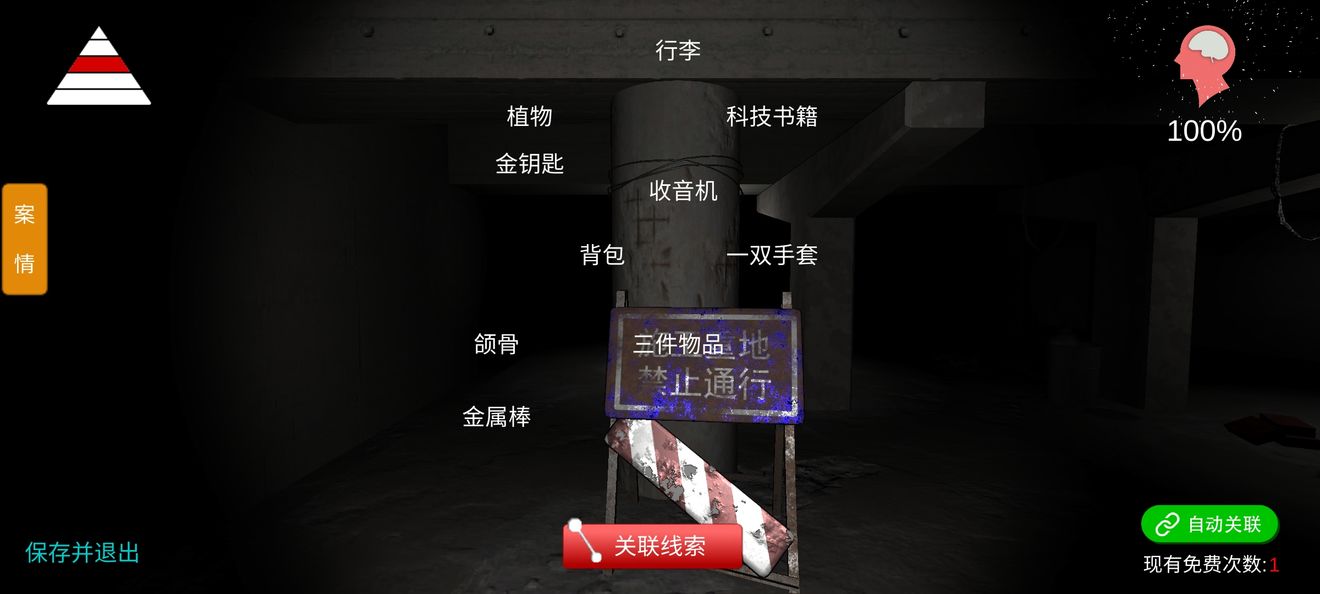This screenshot has width=1320, height=594.
Task: Select the 颌骨 clue node
Action: [496, 345]
